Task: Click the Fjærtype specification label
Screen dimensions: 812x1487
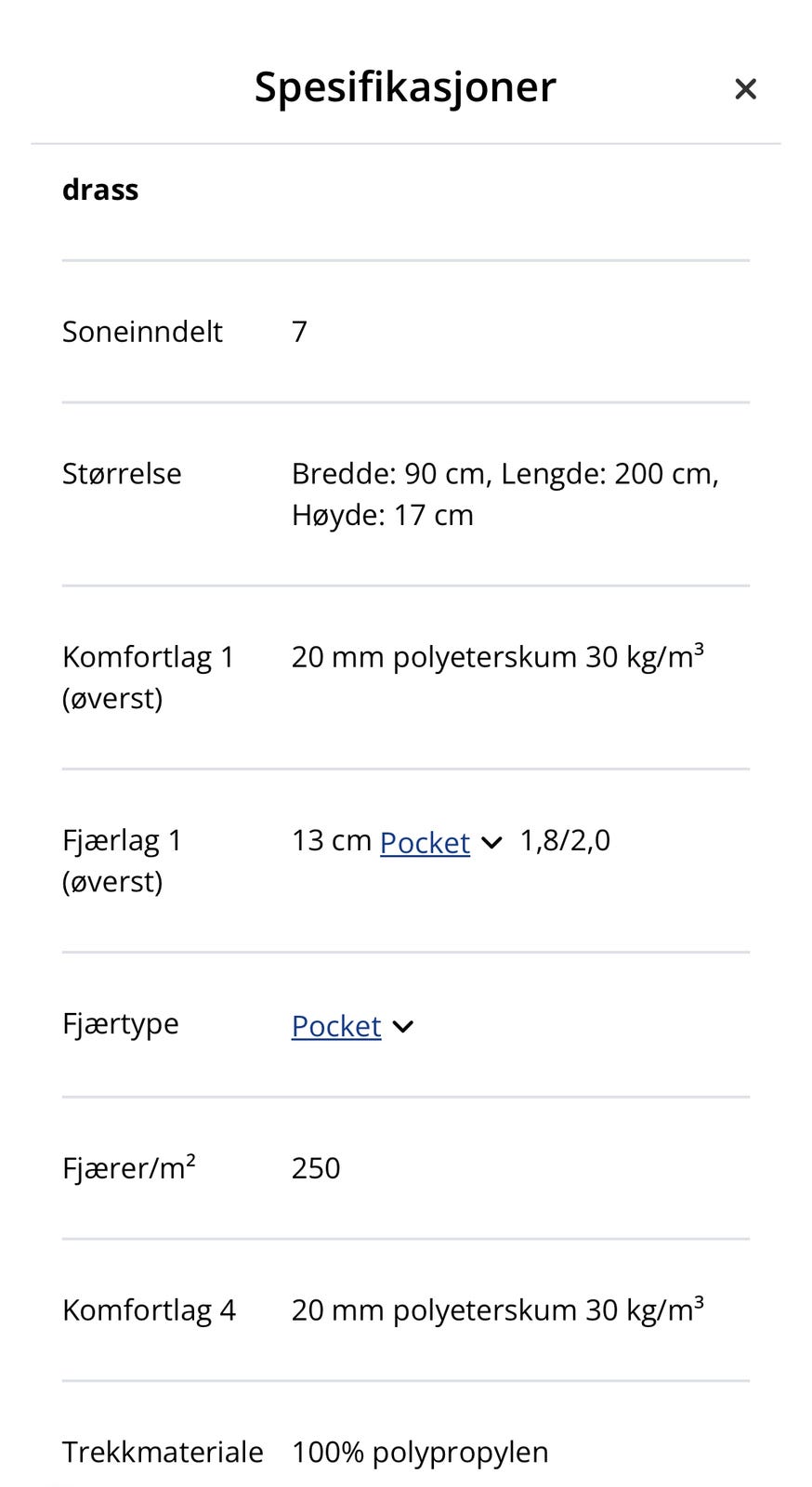Action: click(x=120, y=1023)
